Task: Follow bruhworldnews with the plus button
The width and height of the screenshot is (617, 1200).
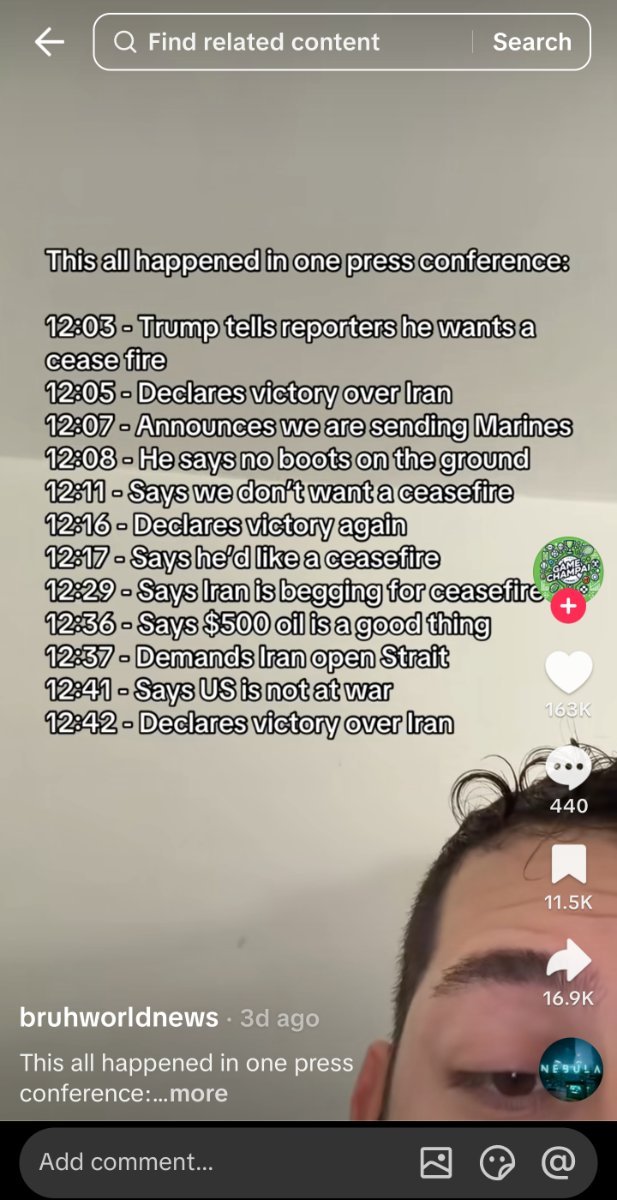Action: 568,606
